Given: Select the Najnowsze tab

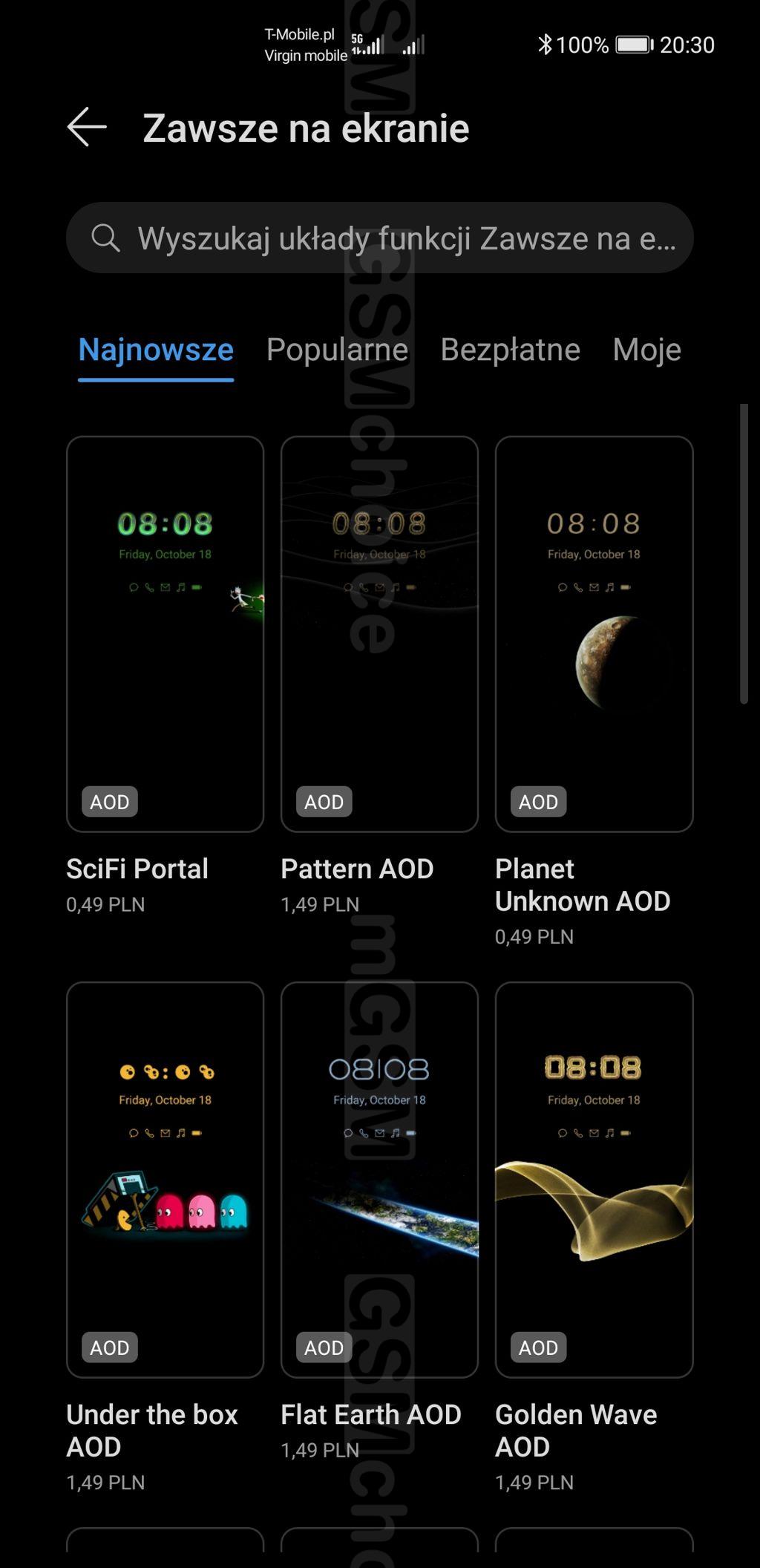Looking at the screenshot, I should point(156,350).
